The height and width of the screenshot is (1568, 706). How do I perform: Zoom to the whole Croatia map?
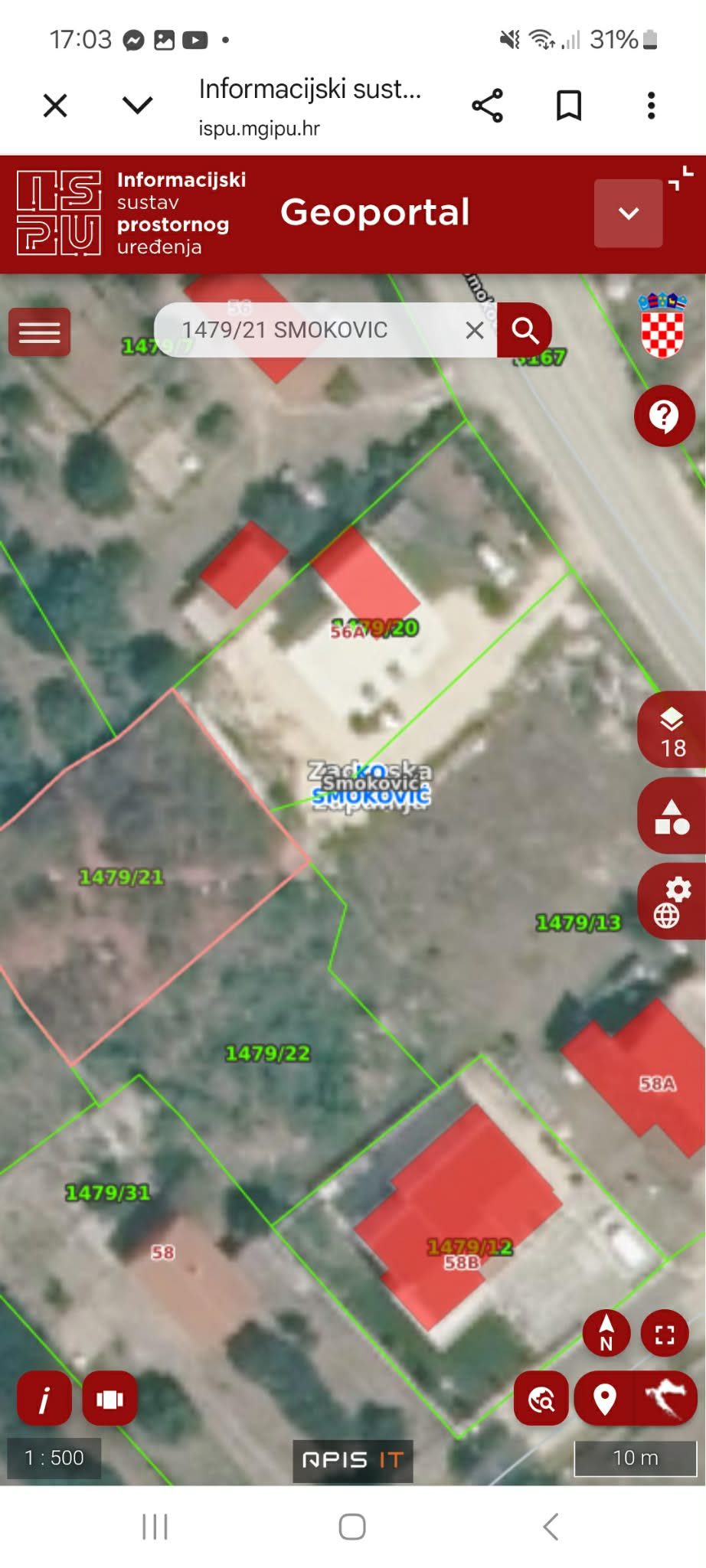664,1399
